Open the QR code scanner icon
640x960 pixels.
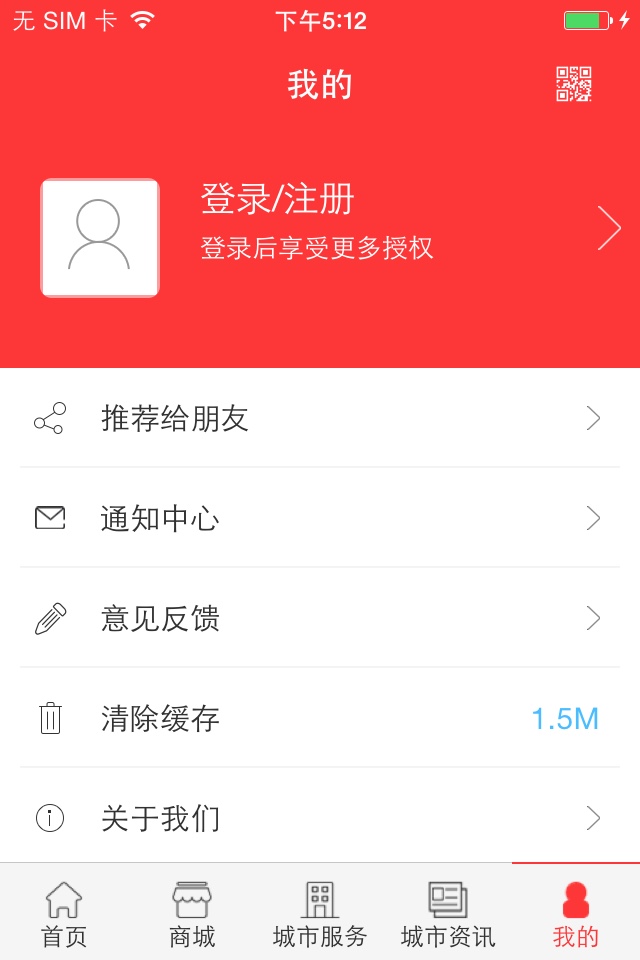(574, 85)
